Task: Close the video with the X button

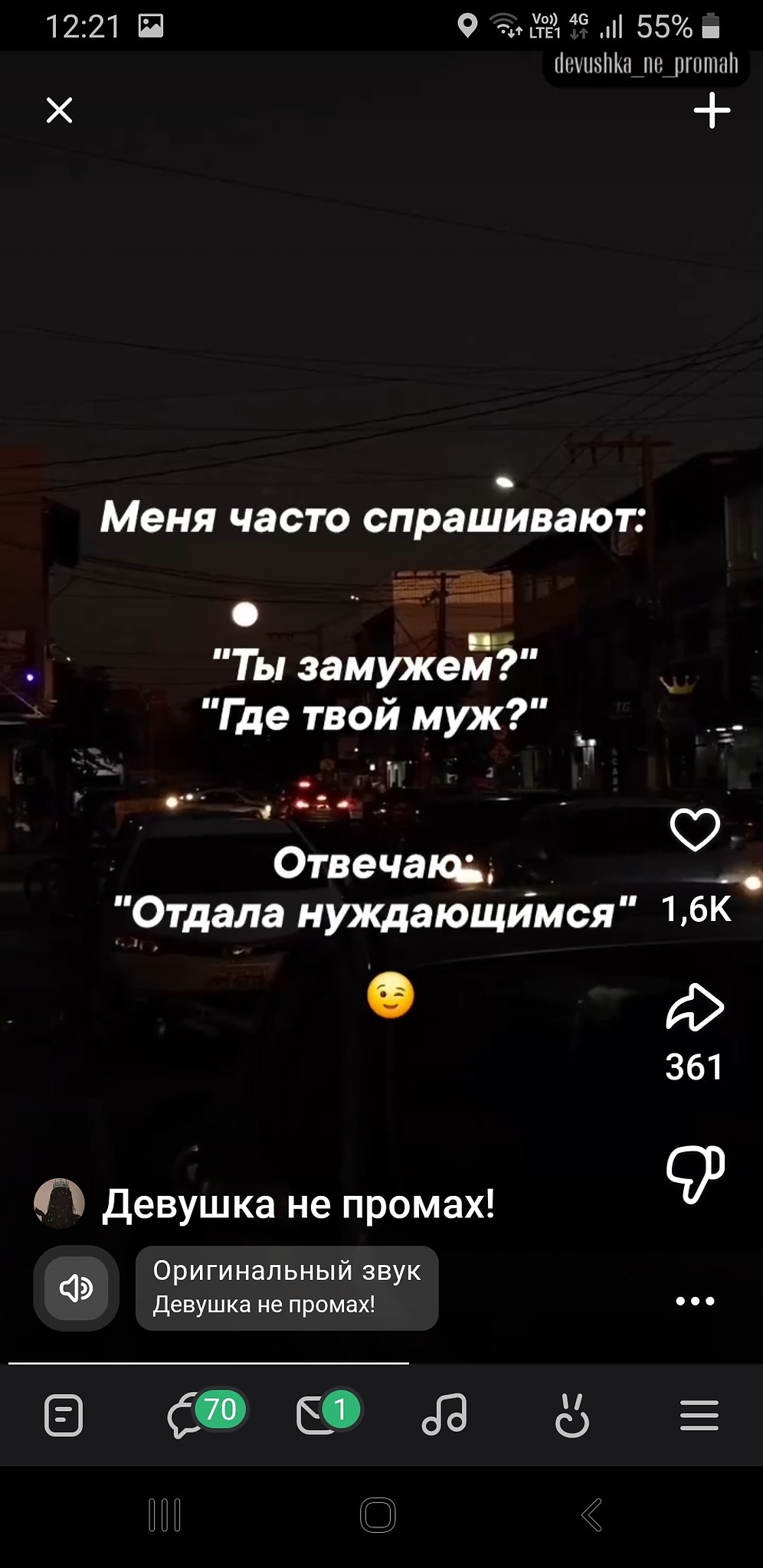Action: (58, 111)
